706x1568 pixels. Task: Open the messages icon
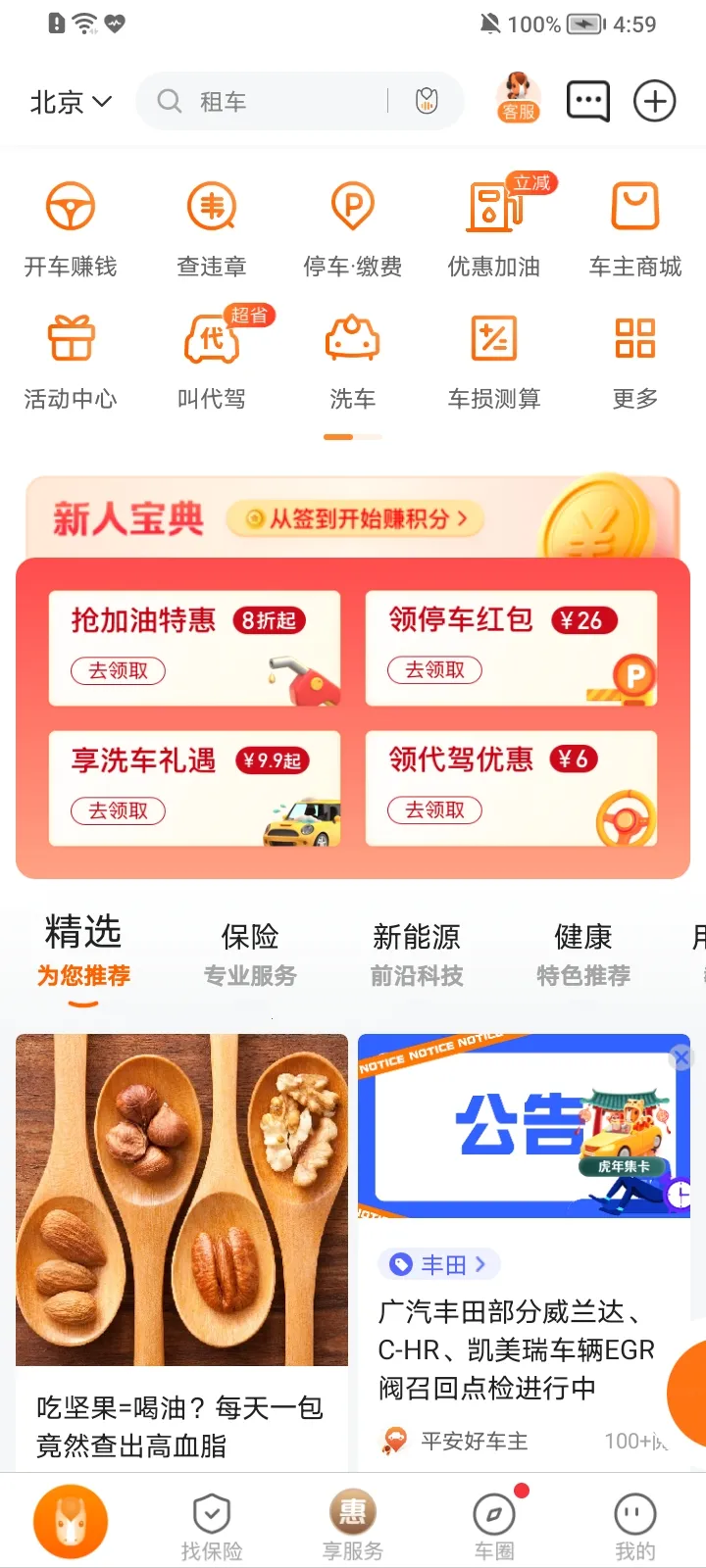[588, 101]
